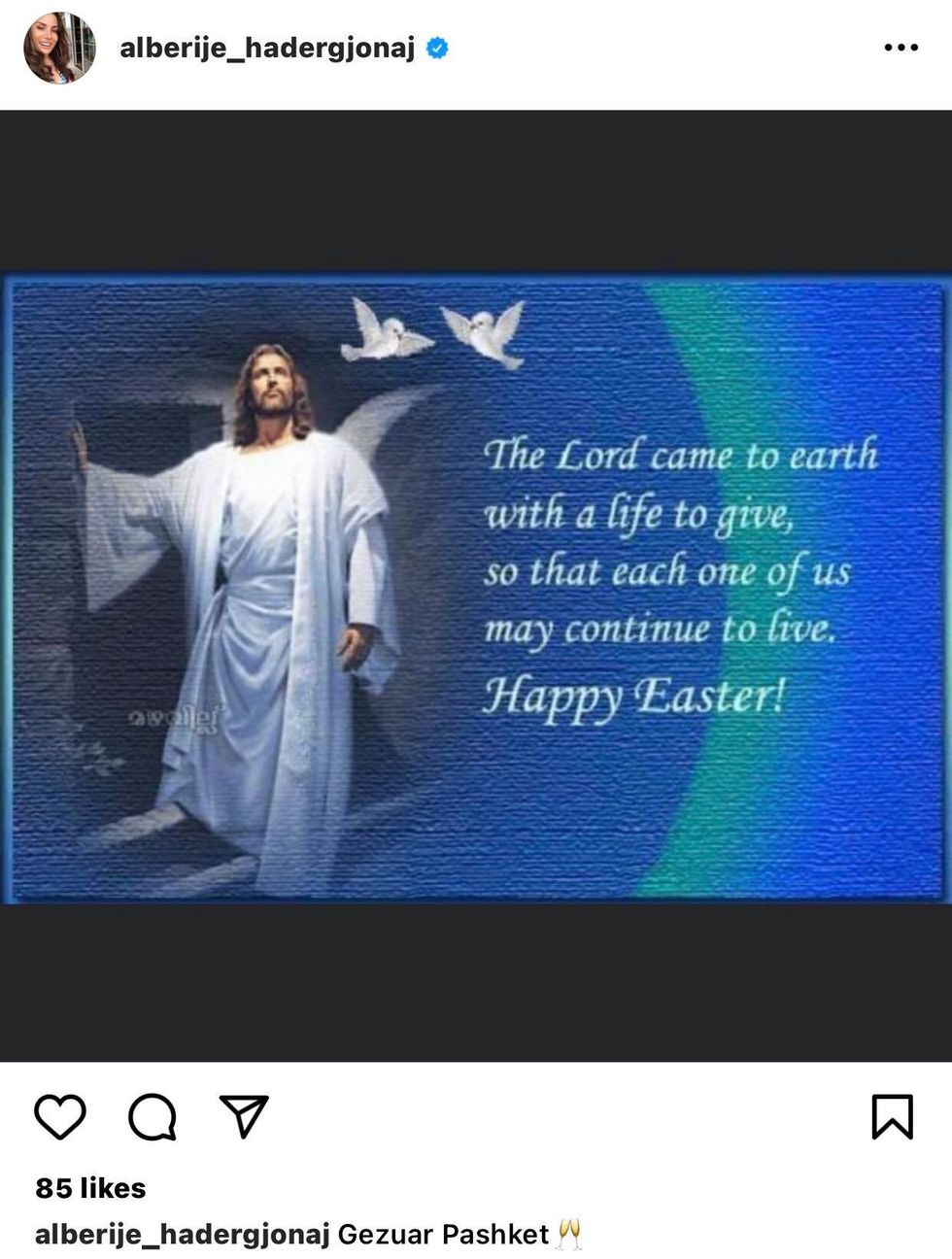Share the post via paper plane icon
The height and width of the screenshot is (1259, 952).
[244, 1117]
